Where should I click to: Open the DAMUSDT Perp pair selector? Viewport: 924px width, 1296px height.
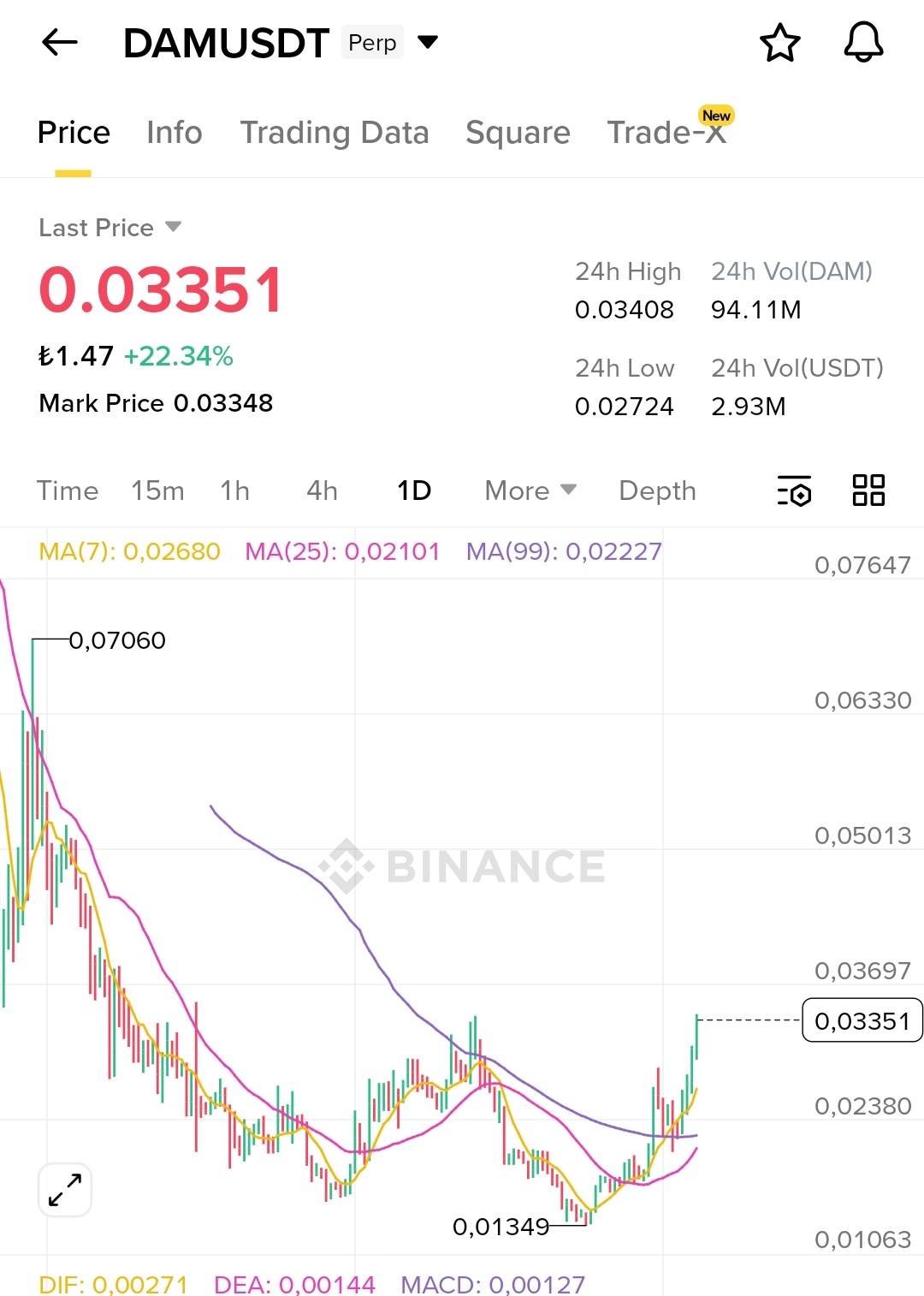tap(427, 42)
